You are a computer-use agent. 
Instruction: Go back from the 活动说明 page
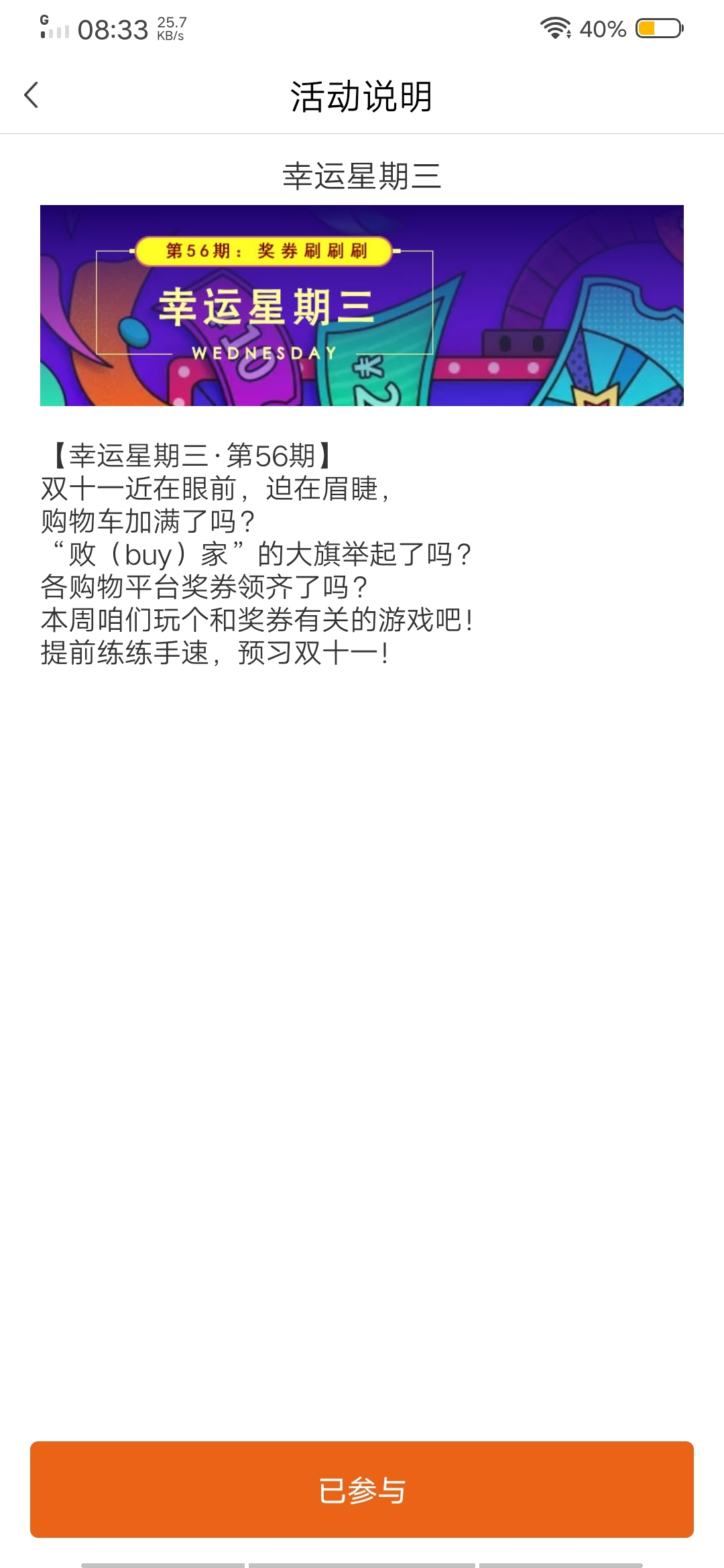(32, 95)
